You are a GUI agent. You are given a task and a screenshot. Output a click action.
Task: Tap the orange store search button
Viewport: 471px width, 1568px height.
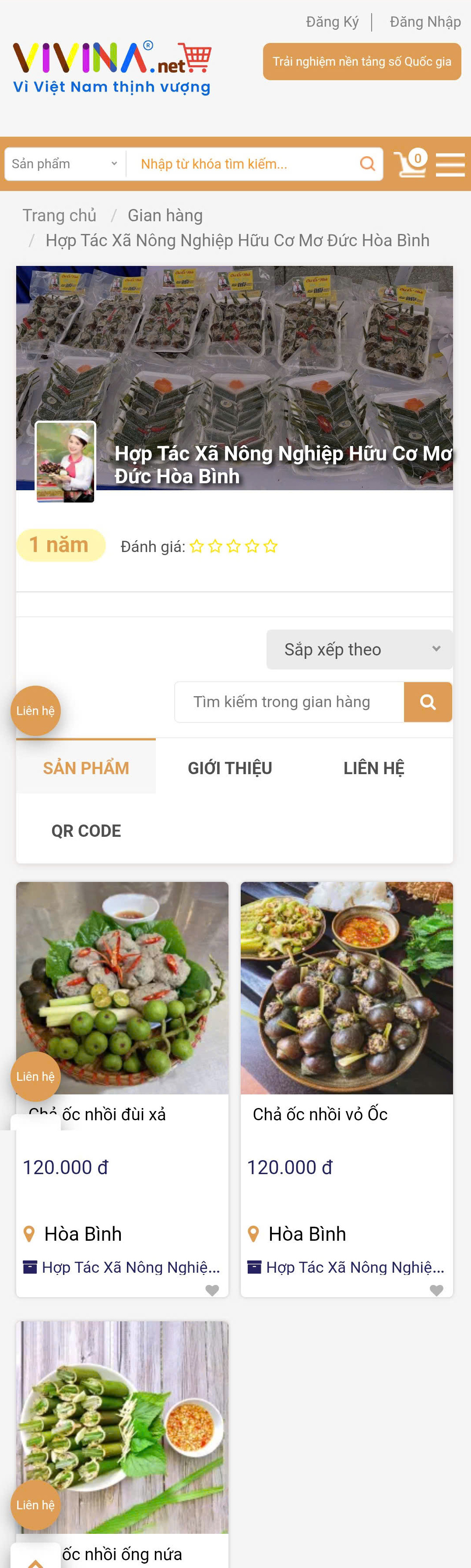(428, 702)
